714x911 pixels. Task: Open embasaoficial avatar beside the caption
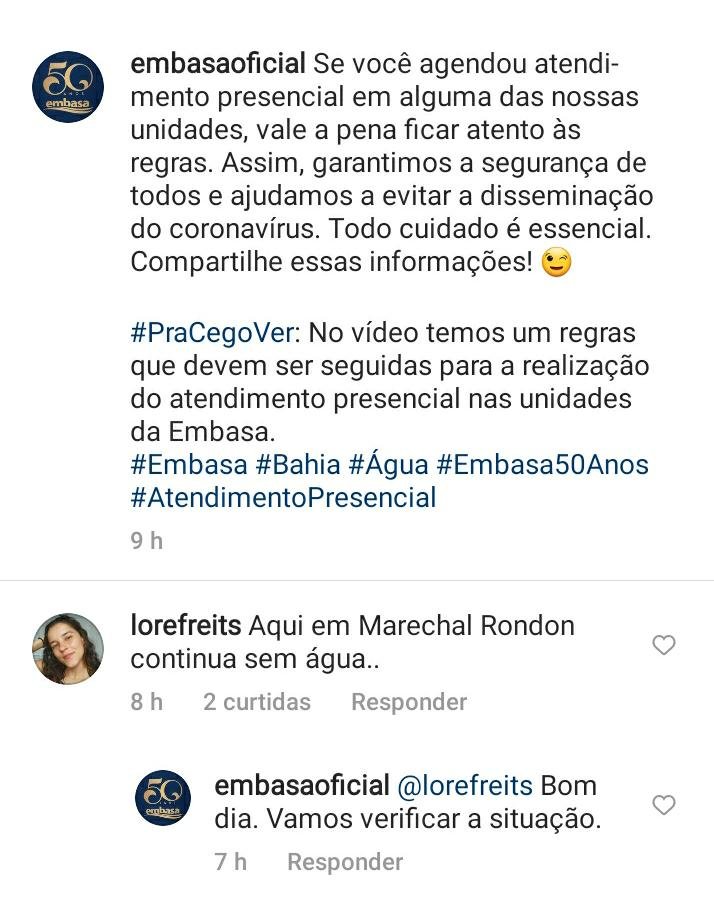pos(68,86)
